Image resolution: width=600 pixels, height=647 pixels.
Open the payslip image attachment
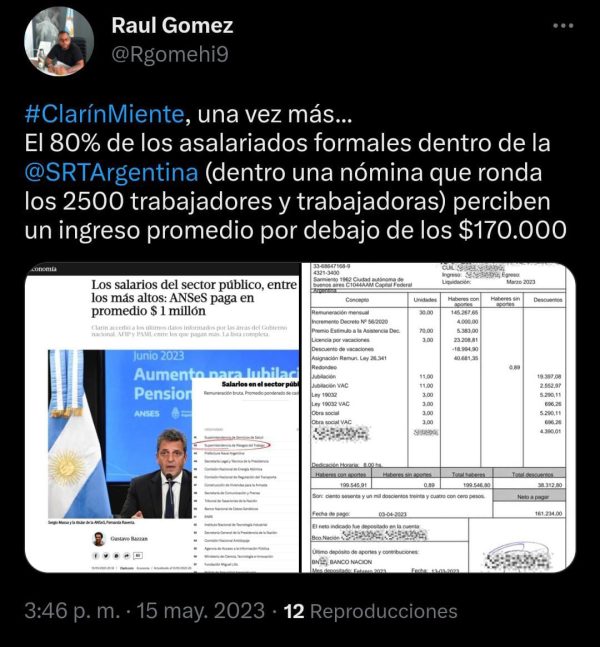point(438,418)
